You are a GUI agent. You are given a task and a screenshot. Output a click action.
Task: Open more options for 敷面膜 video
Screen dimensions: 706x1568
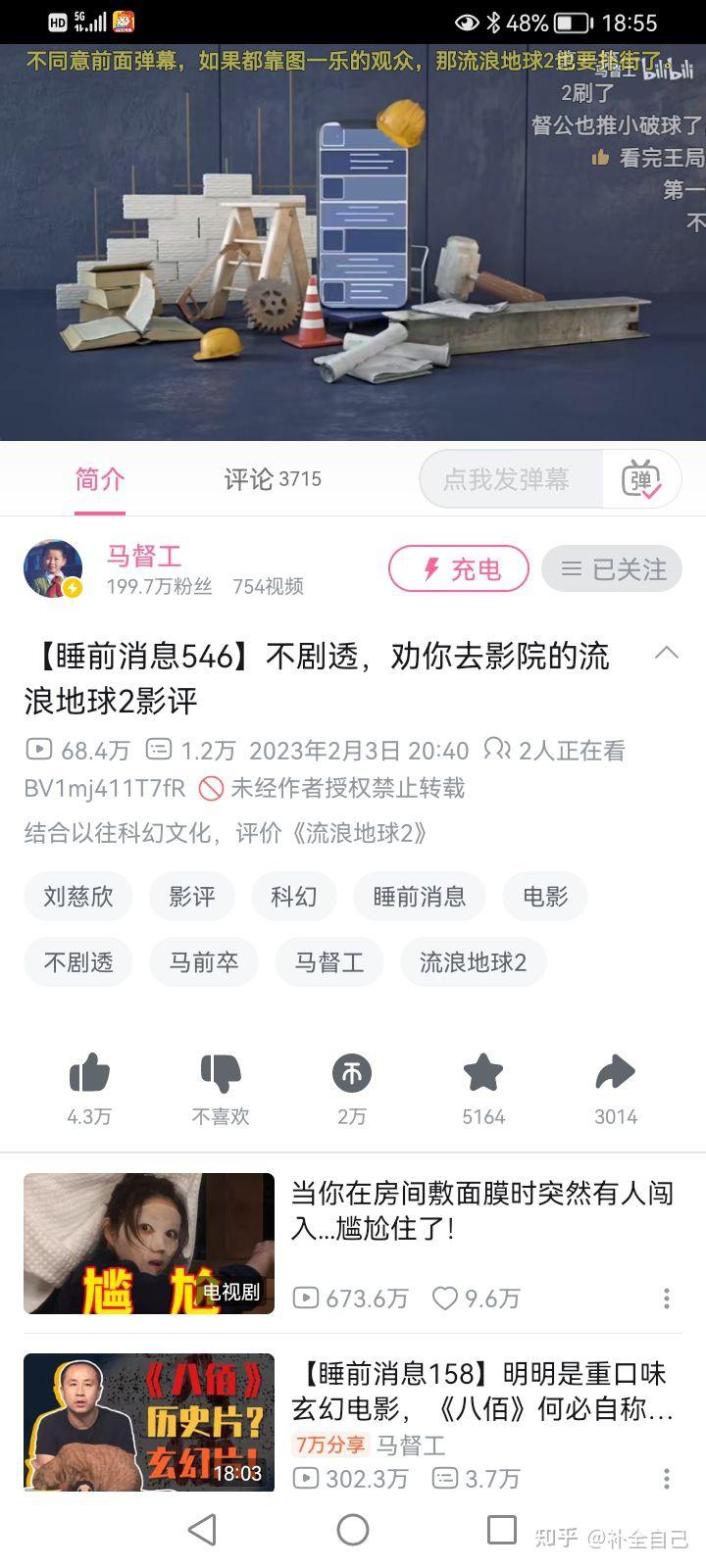coord(667,1298)
